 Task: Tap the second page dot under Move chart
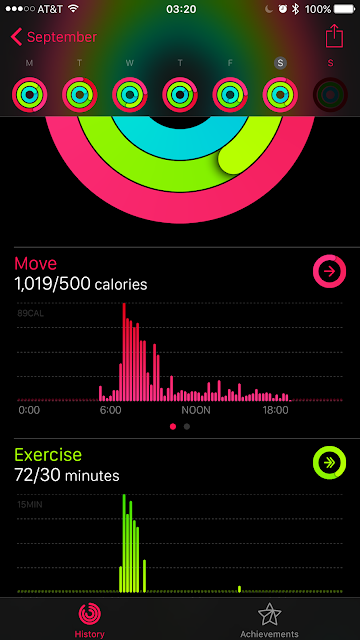coord(187,427)
